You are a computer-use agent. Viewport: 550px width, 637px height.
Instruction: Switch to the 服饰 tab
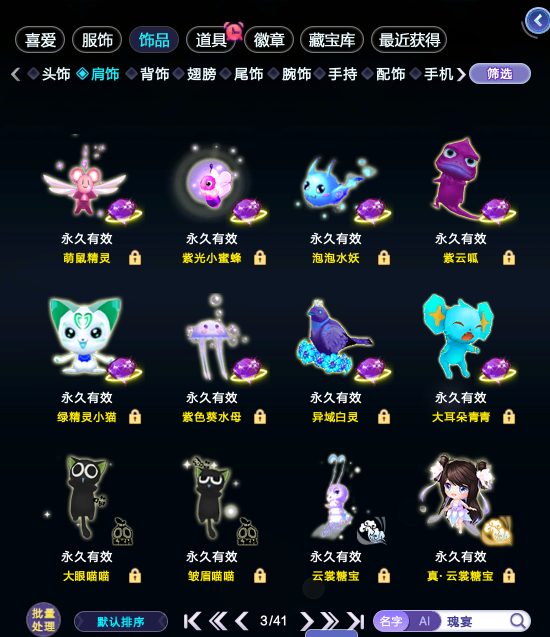(x=97, y=40)
